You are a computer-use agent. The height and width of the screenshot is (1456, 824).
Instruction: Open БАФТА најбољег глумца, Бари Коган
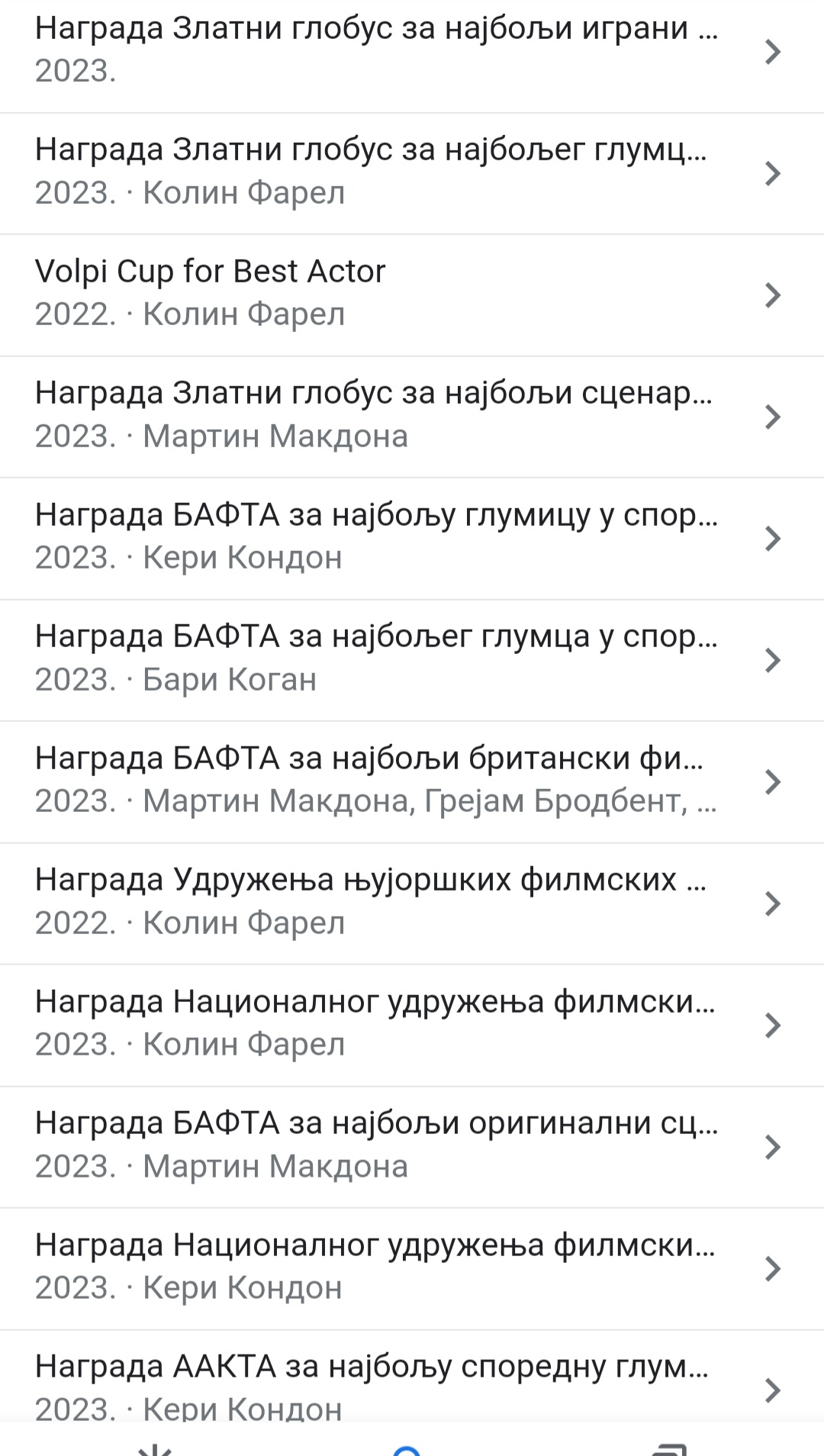(412, 660)
